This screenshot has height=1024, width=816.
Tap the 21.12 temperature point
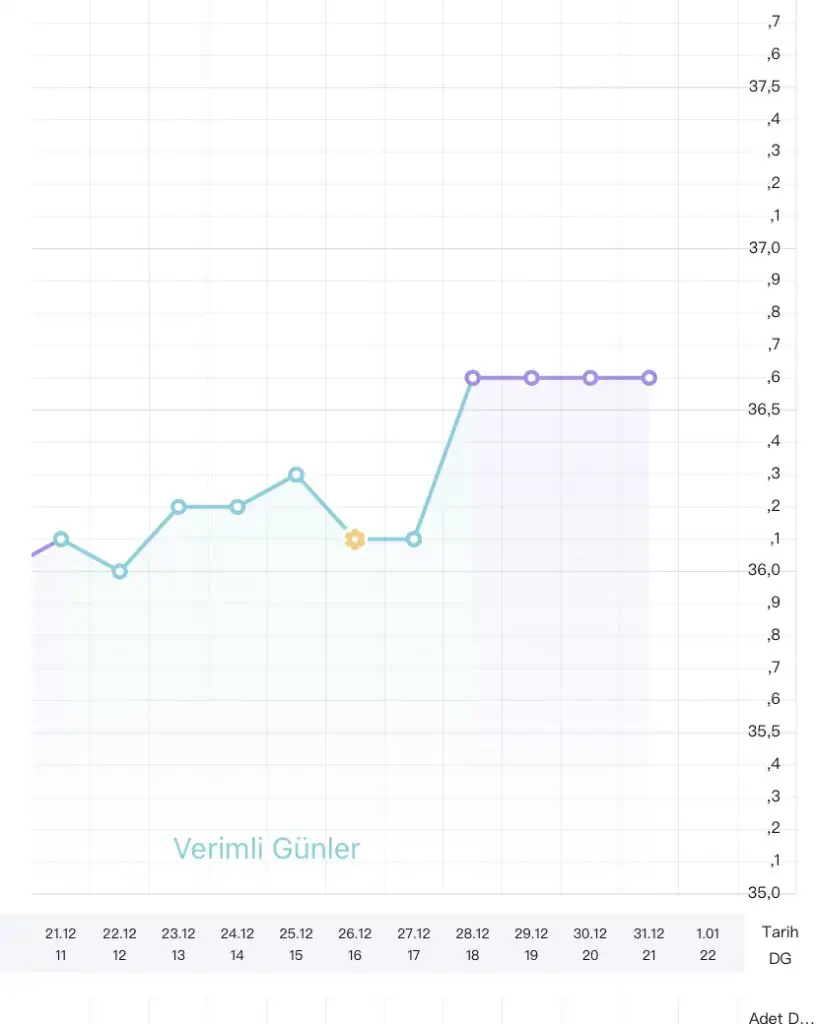pyautogui.click(x=61, y=539)
